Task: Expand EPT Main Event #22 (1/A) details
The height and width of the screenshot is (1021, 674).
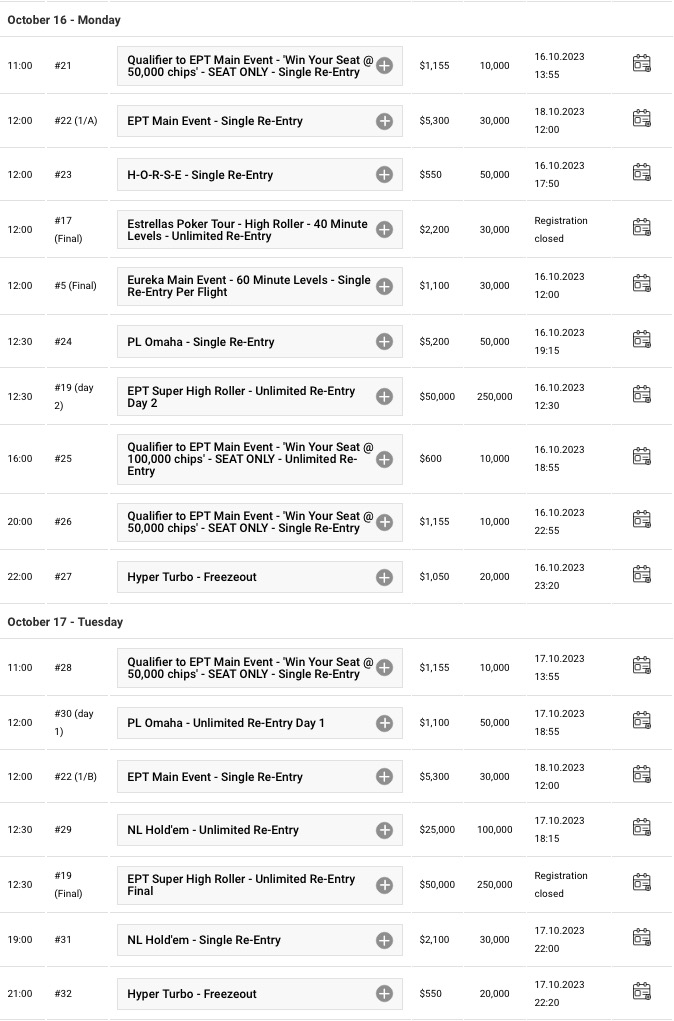Action: point(384,121)
